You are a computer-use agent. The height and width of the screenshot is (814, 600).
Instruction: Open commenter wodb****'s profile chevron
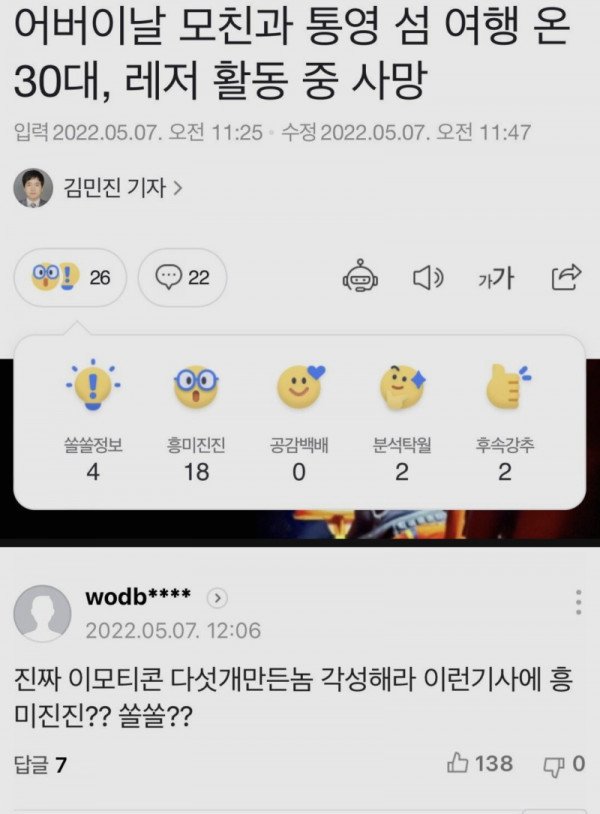coord(217,598)
